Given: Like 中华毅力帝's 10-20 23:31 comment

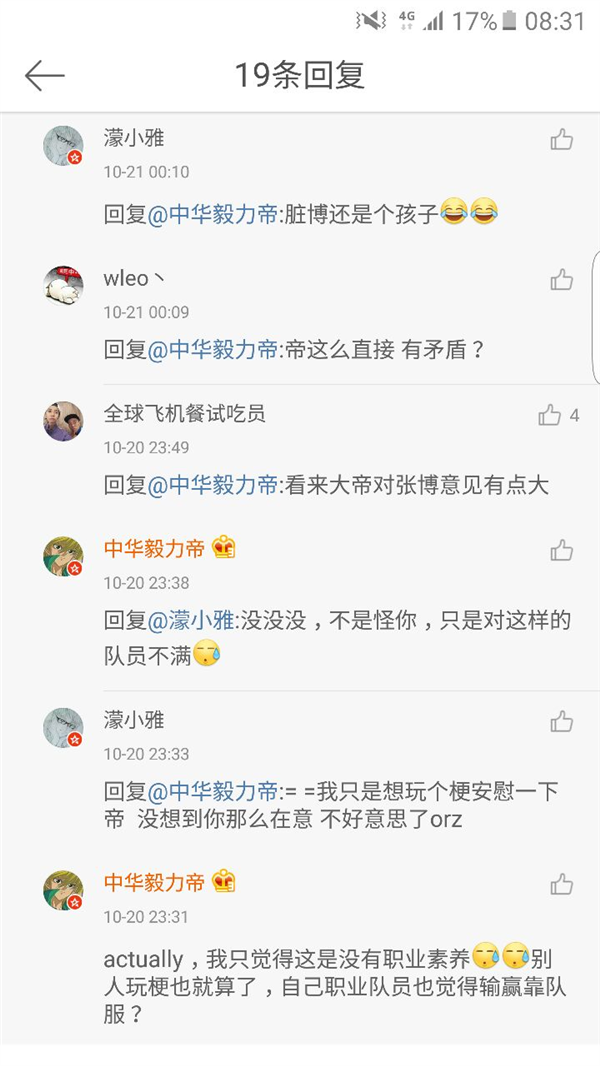Looking at the screenshot, I should point(562,884).
